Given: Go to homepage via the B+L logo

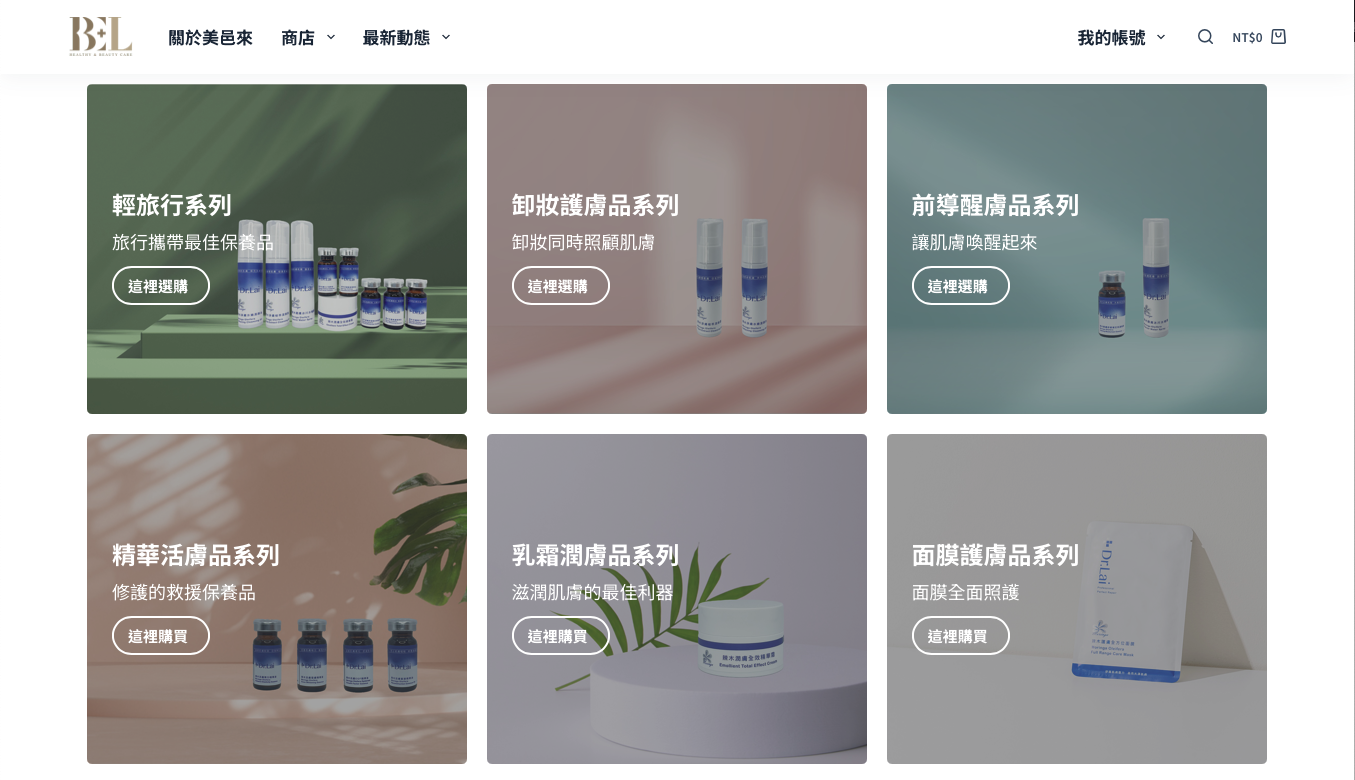Looking at the screenshot, I should coord(100,36).
